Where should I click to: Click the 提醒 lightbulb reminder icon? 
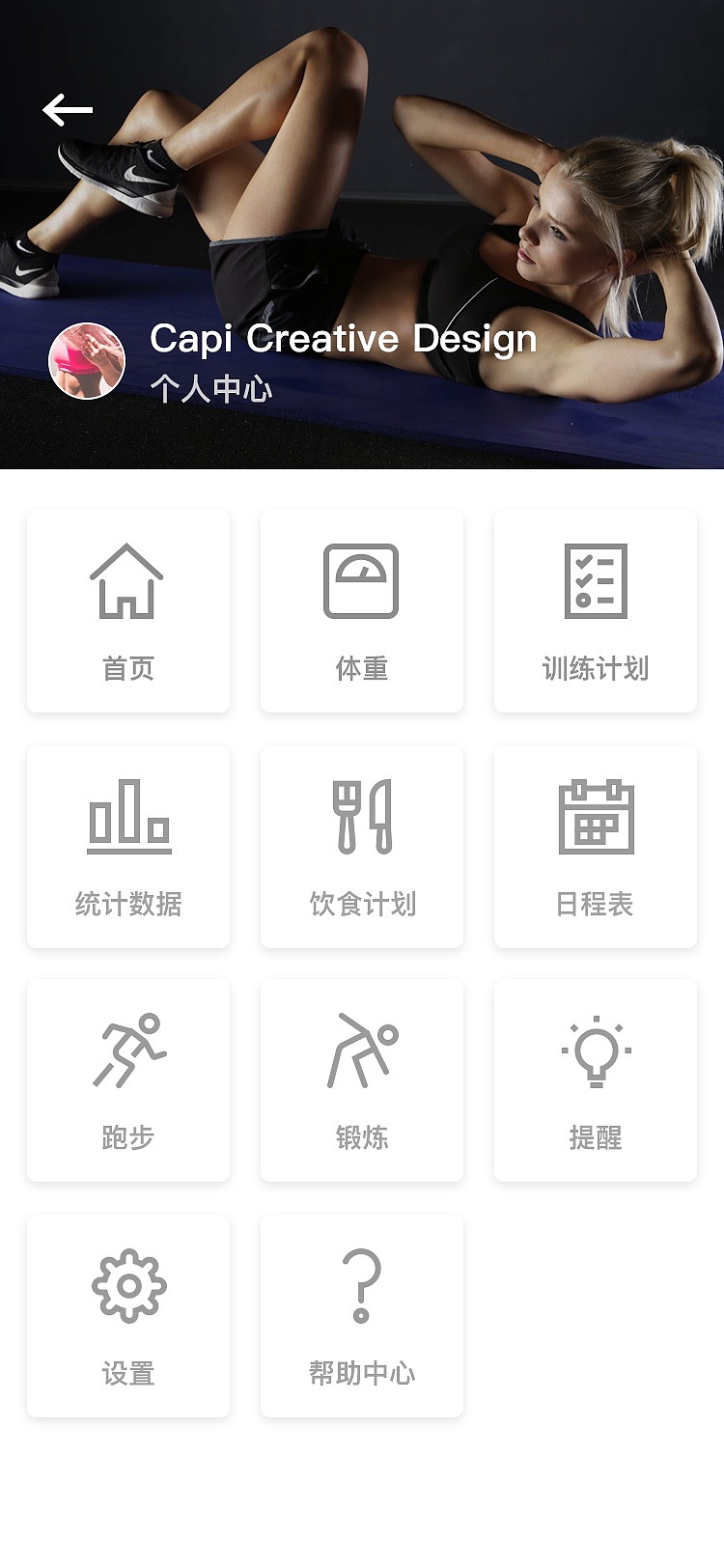pyautogui.click(x=595, y=1050)
